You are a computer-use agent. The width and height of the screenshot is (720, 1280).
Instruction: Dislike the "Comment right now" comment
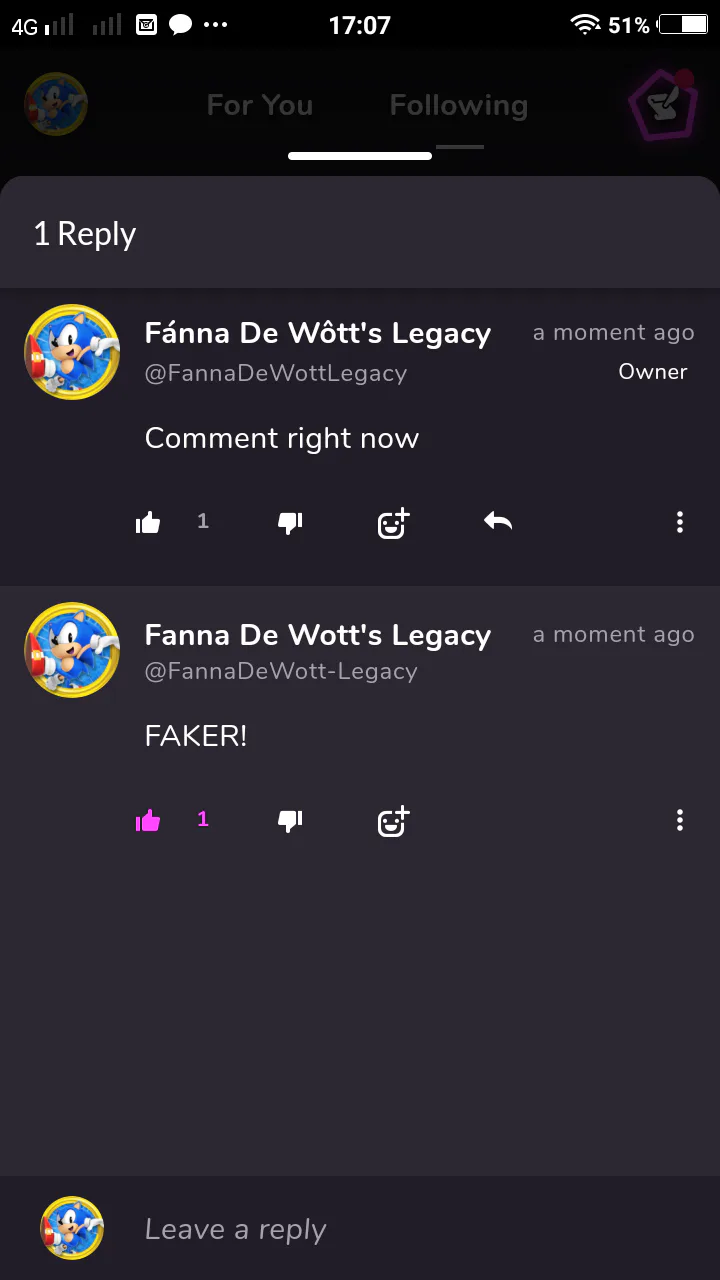(x=290, y=522)
